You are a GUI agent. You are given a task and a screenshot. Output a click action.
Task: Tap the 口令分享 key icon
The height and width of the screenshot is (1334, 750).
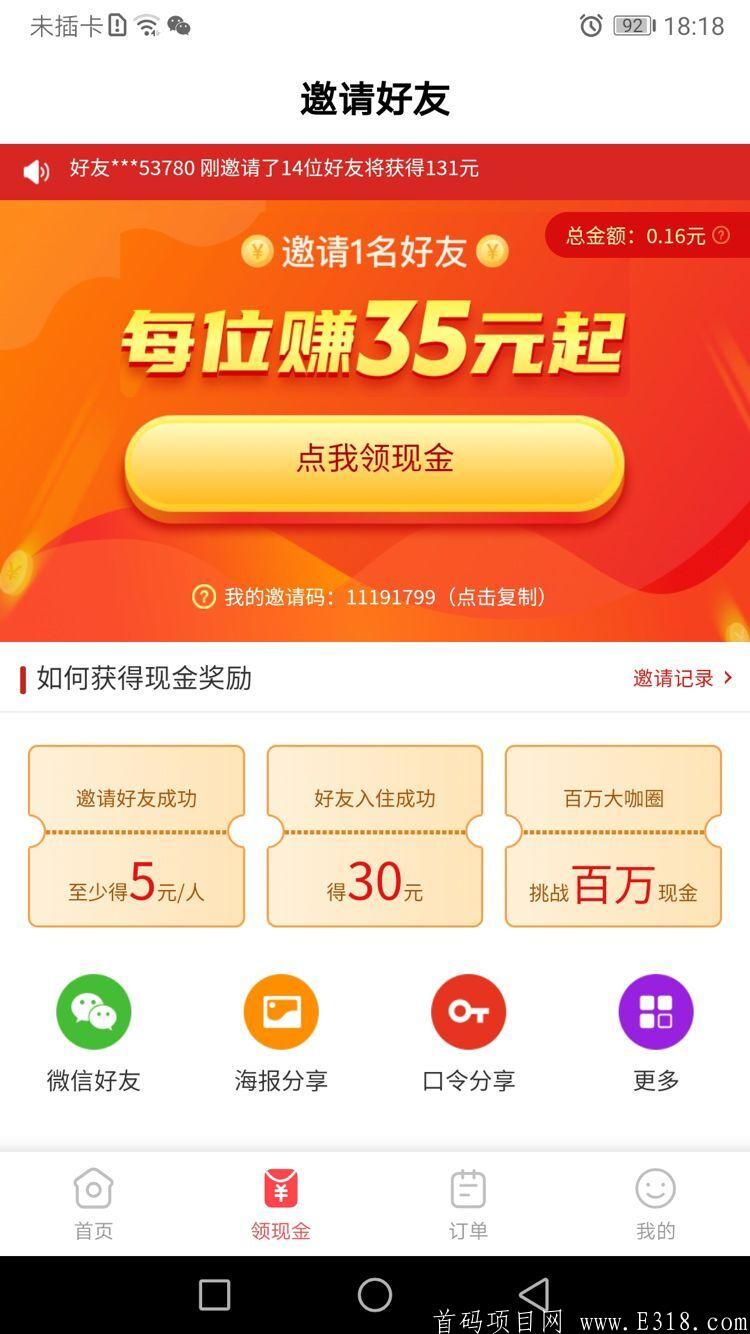[468, 1011]
